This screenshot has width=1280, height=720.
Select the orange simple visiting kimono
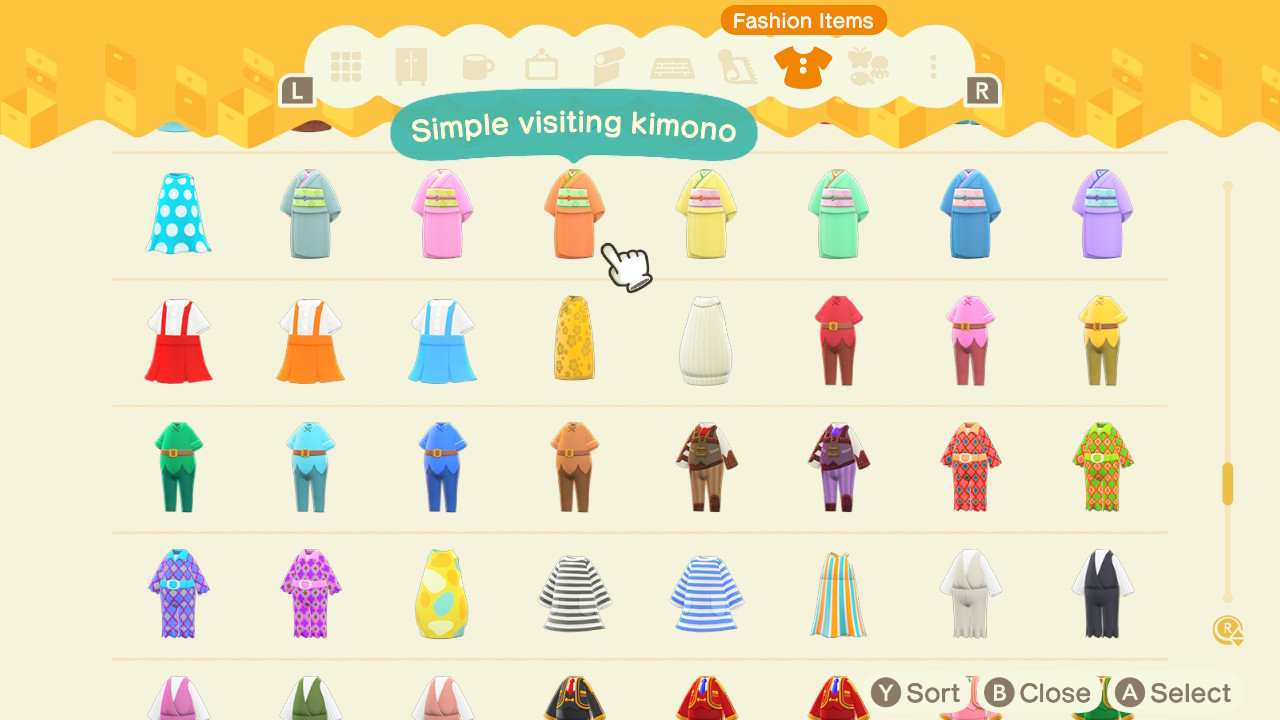tap(574, 214)
